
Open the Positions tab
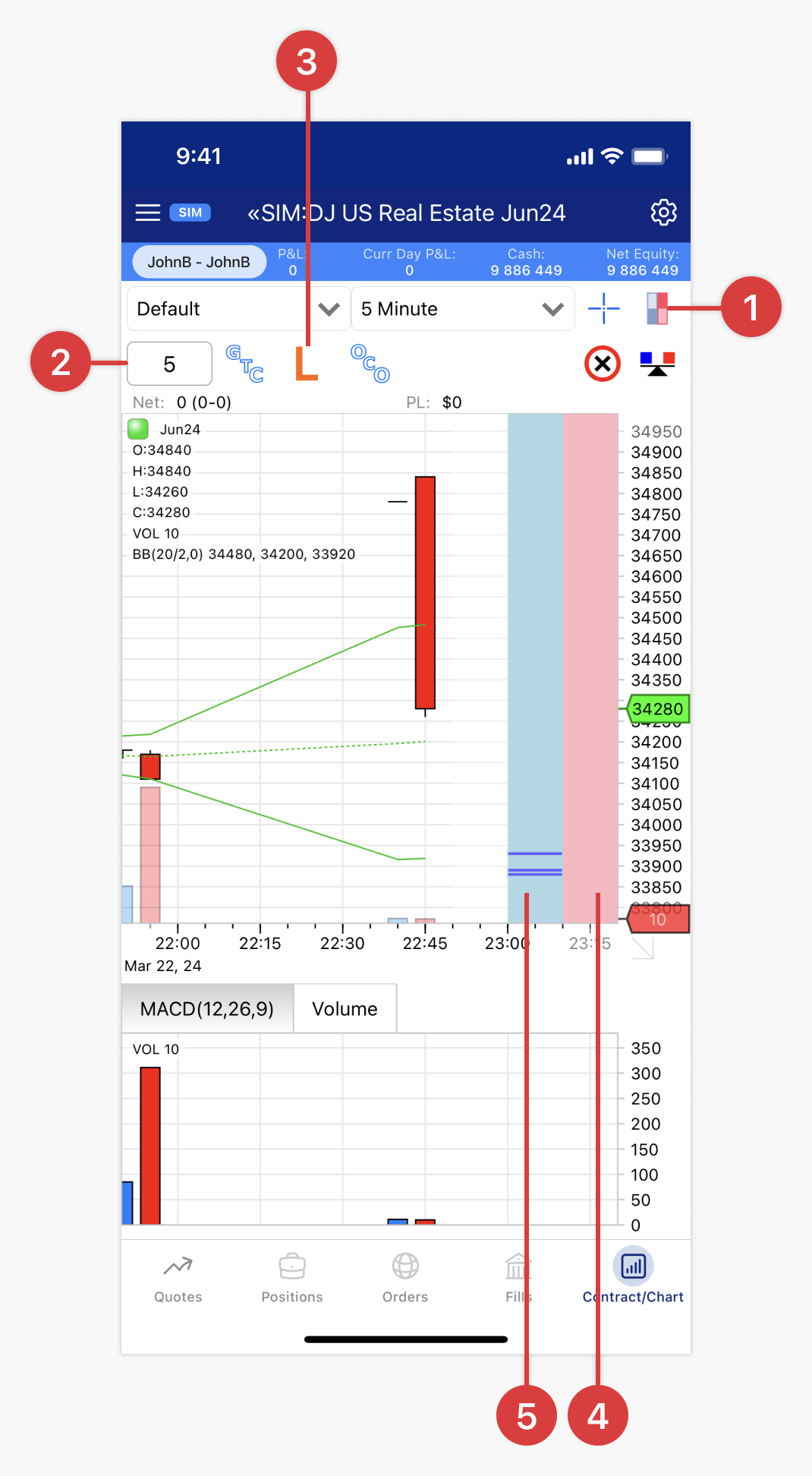coord(292,1278)
